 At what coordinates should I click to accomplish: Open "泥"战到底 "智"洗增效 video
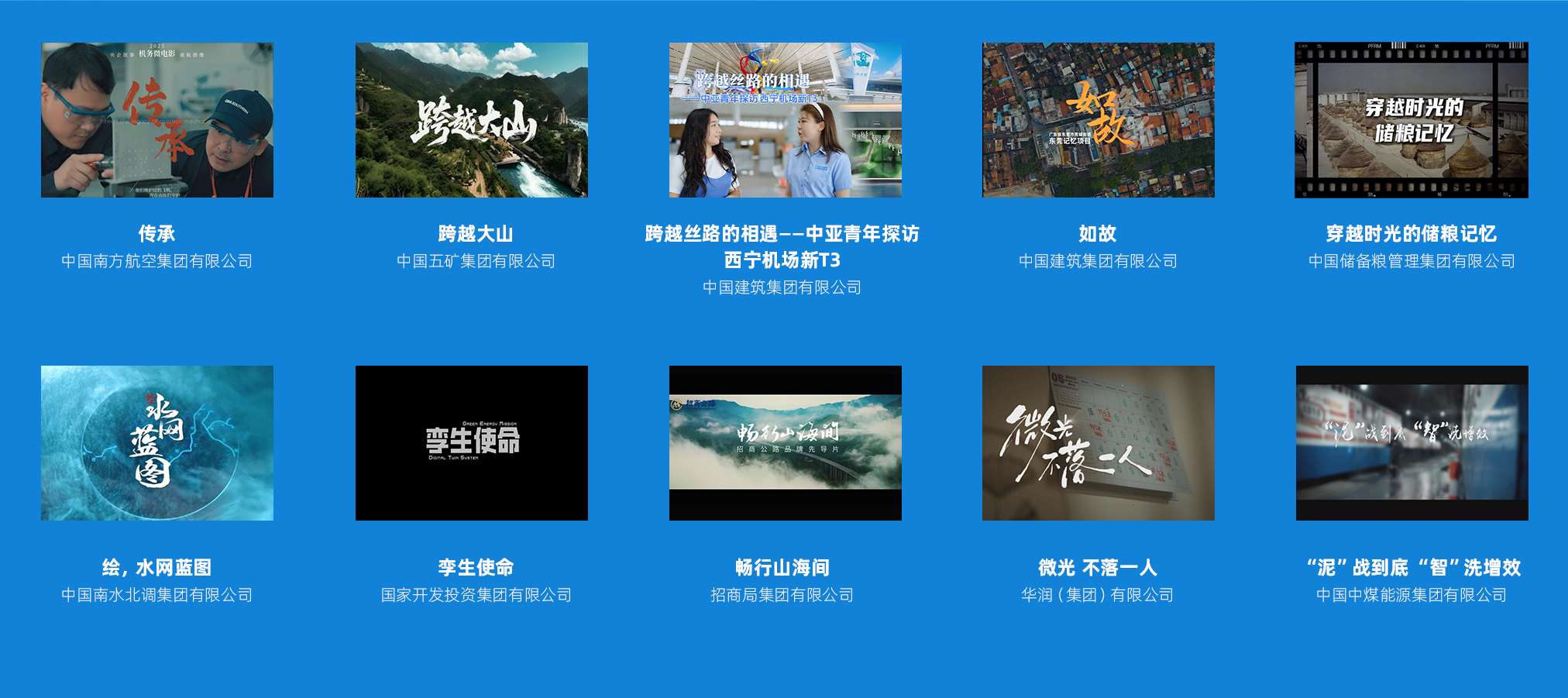click(x=1412, y=442)
